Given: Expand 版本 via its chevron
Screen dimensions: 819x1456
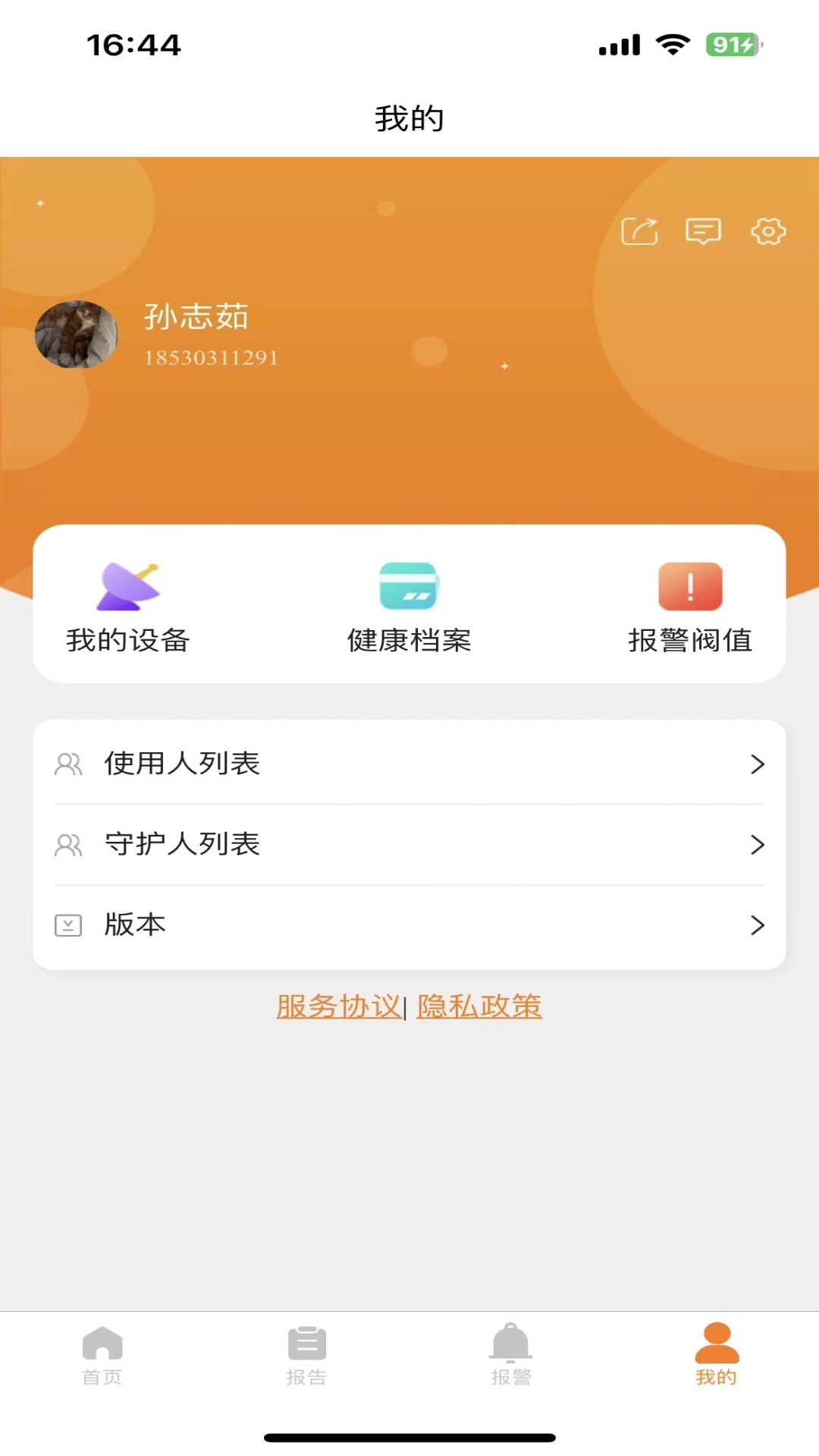Looking at the screenshot, I should point(758,924).
